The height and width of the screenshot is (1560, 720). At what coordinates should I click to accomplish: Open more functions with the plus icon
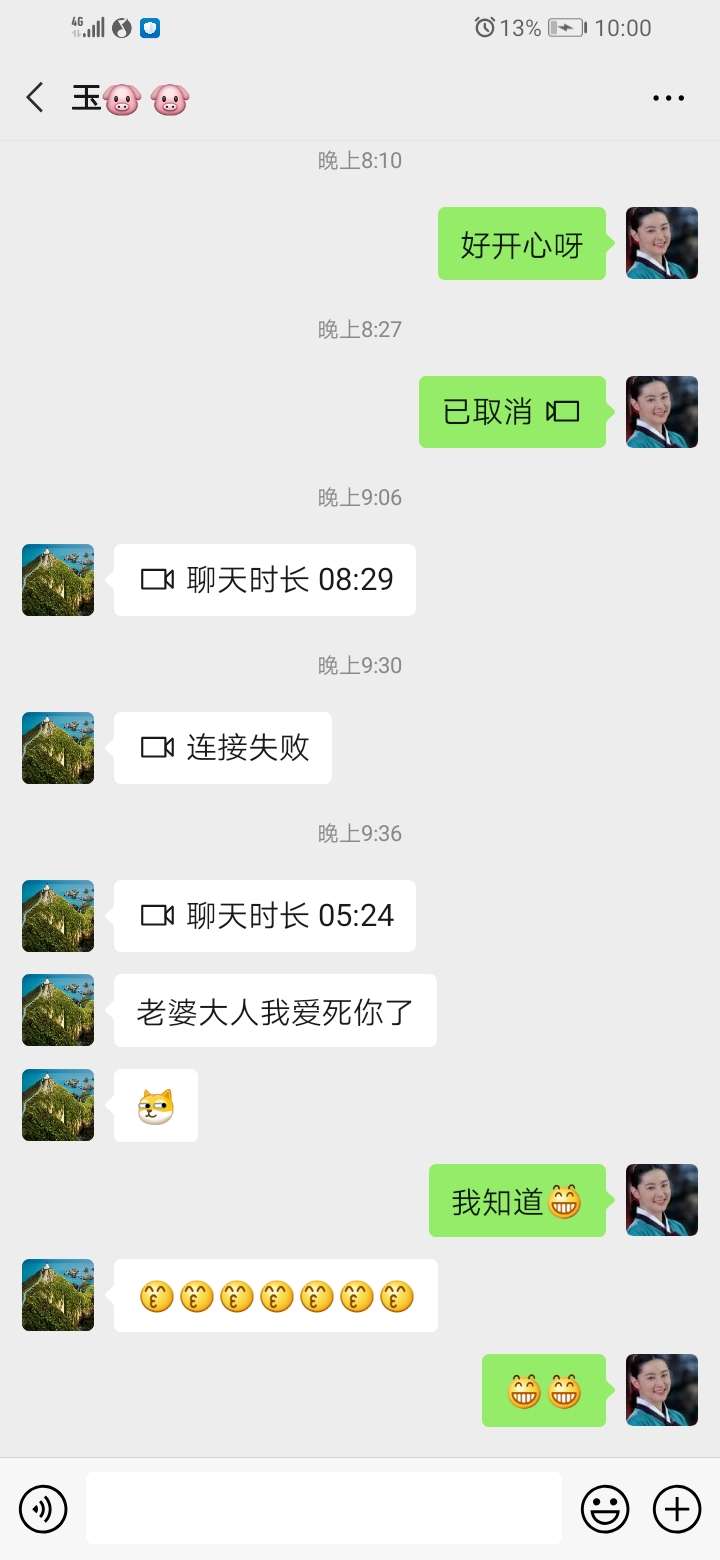coord(677,1508)
